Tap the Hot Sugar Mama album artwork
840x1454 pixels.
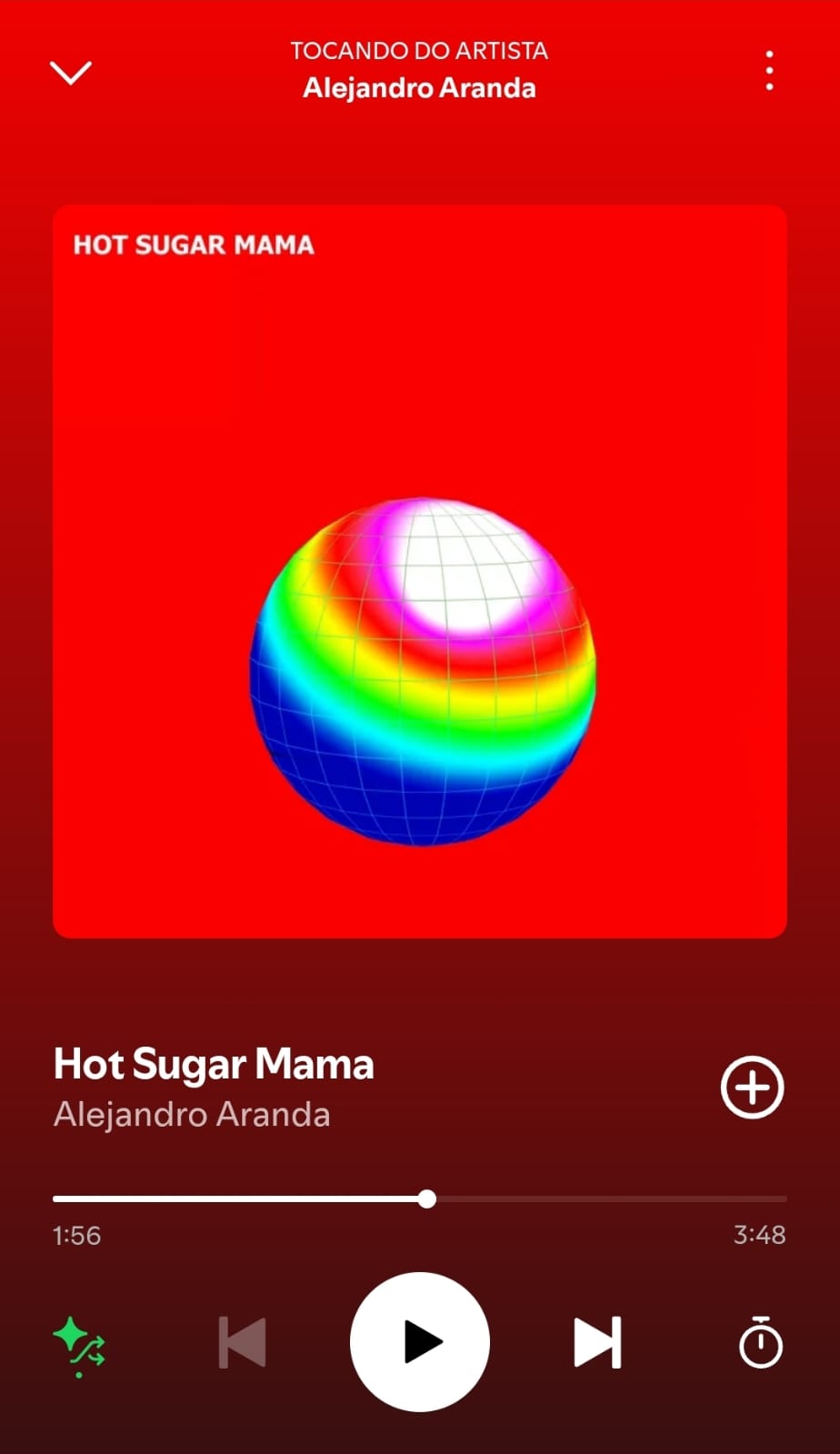[x=420, y=571]
